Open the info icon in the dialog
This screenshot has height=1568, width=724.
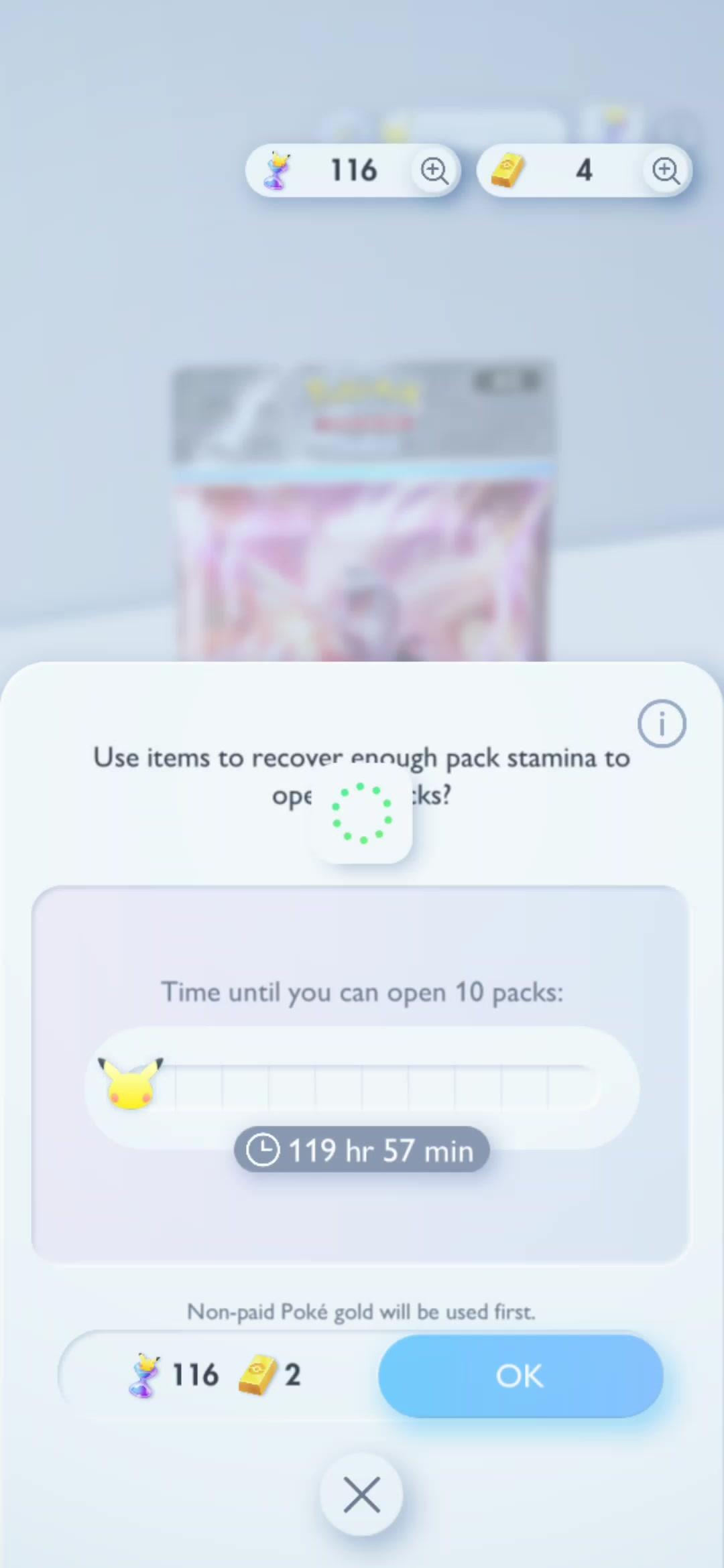click(x=662, y=724)
